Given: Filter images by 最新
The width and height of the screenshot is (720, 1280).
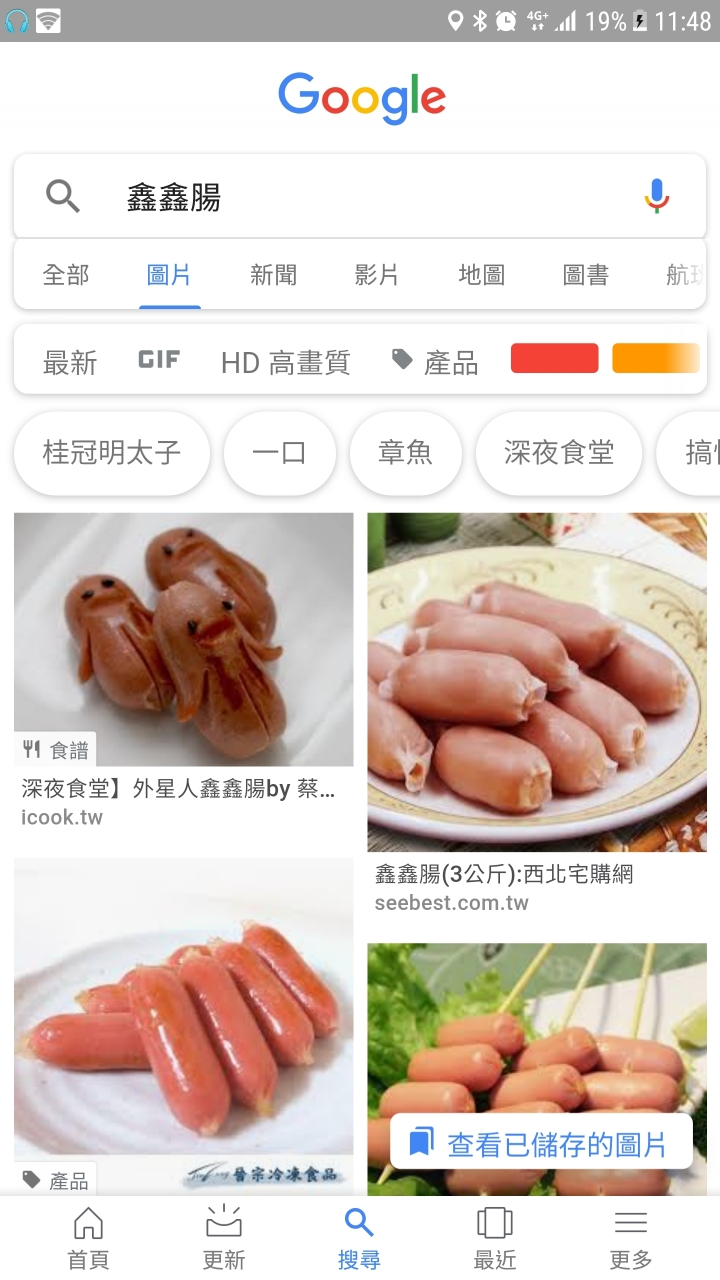Looking at the screenshot, I should [x=70, y=362].
